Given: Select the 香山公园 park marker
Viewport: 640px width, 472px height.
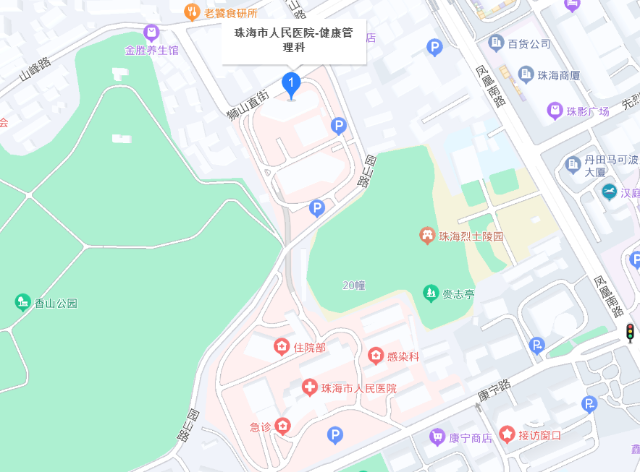Looking at the screenshot, I should [22, 302].
